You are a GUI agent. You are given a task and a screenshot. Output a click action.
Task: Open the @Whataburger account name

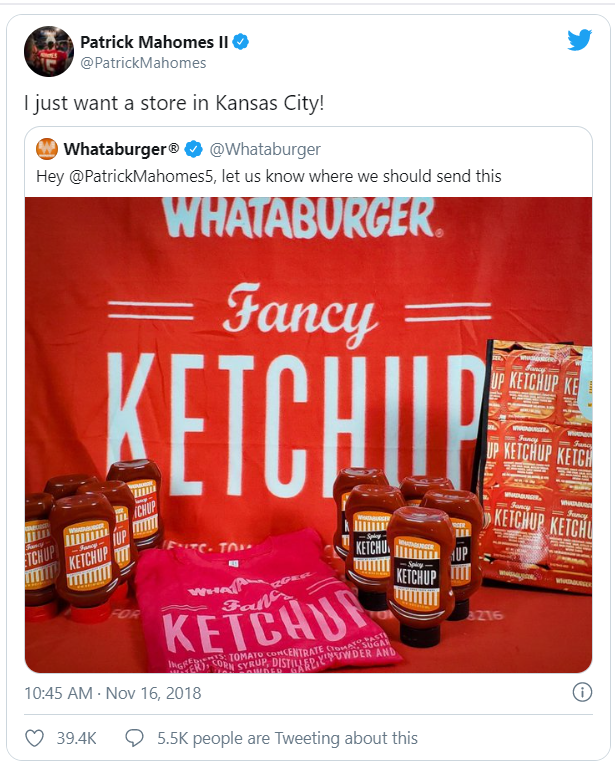[121, 149]
